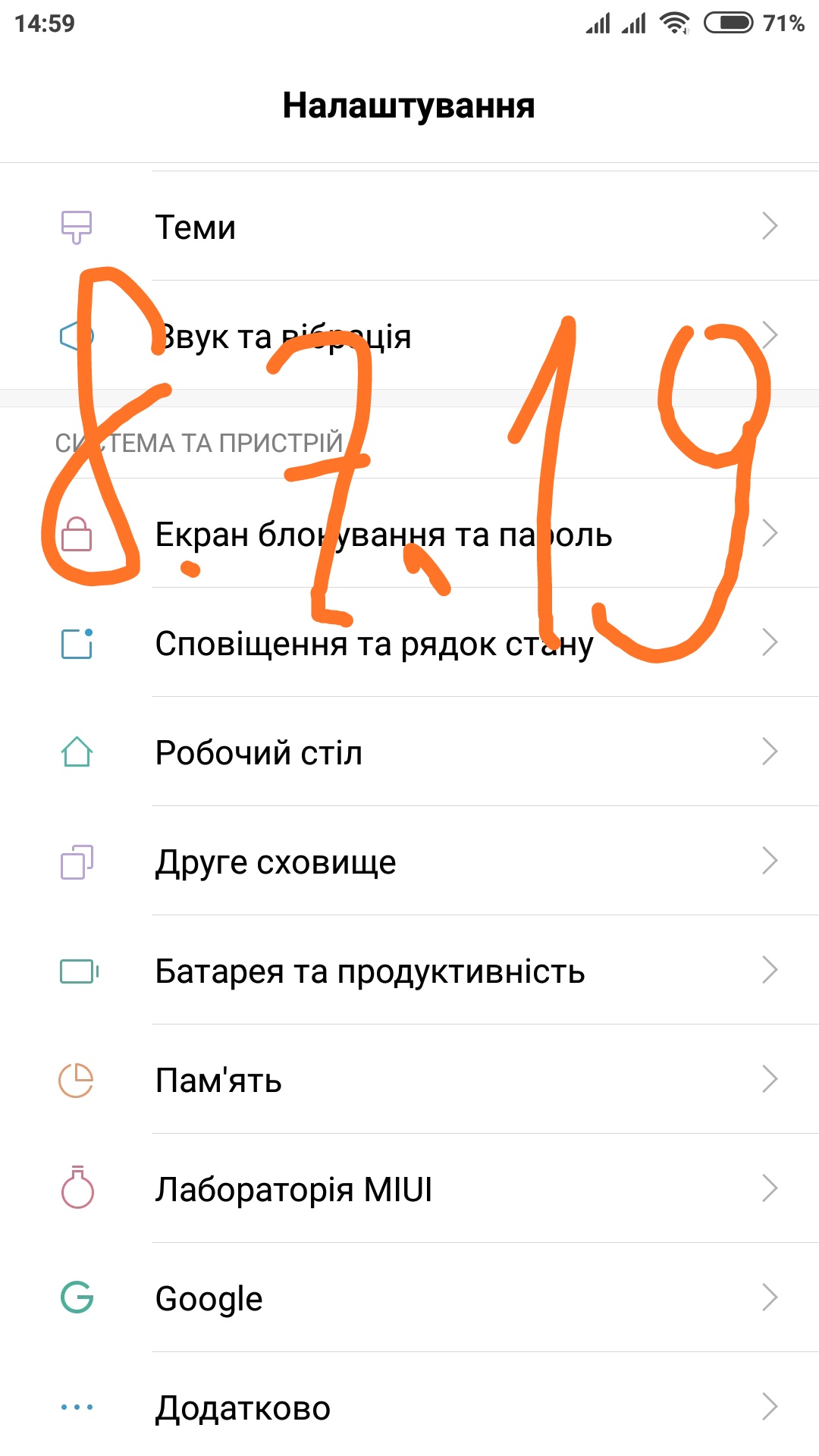Open Друге сховище
The width and height of the screenshot is (819, 1456).
[x=409, y=861]
